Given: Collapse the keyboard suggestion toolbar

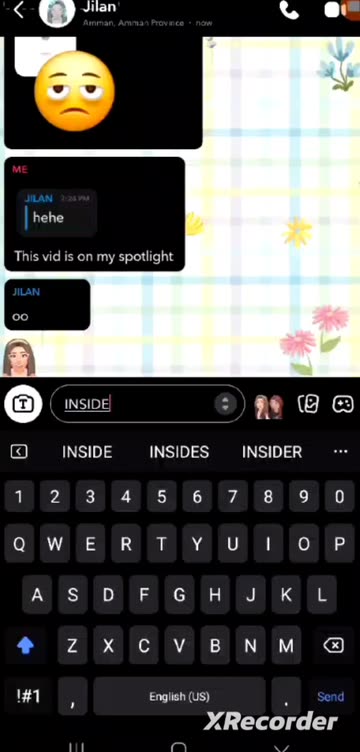Looking at the screenshot, I should 19,452.
